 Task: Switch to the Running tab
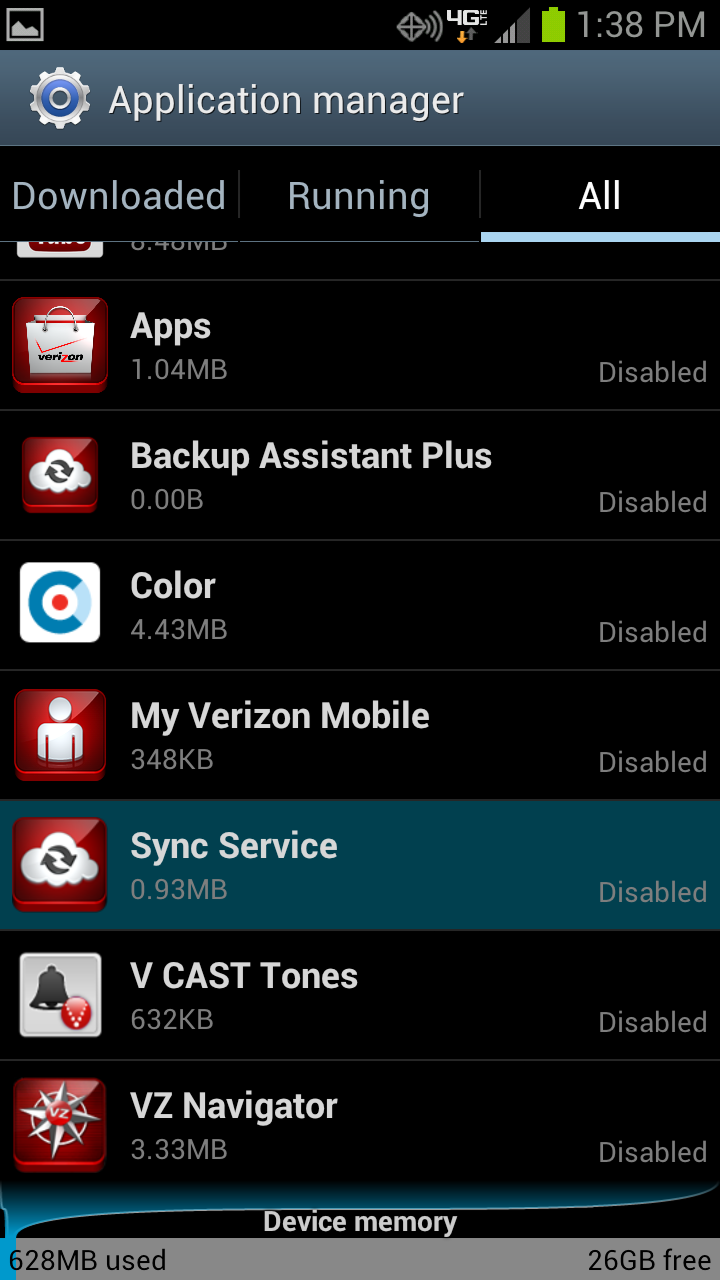359,196
